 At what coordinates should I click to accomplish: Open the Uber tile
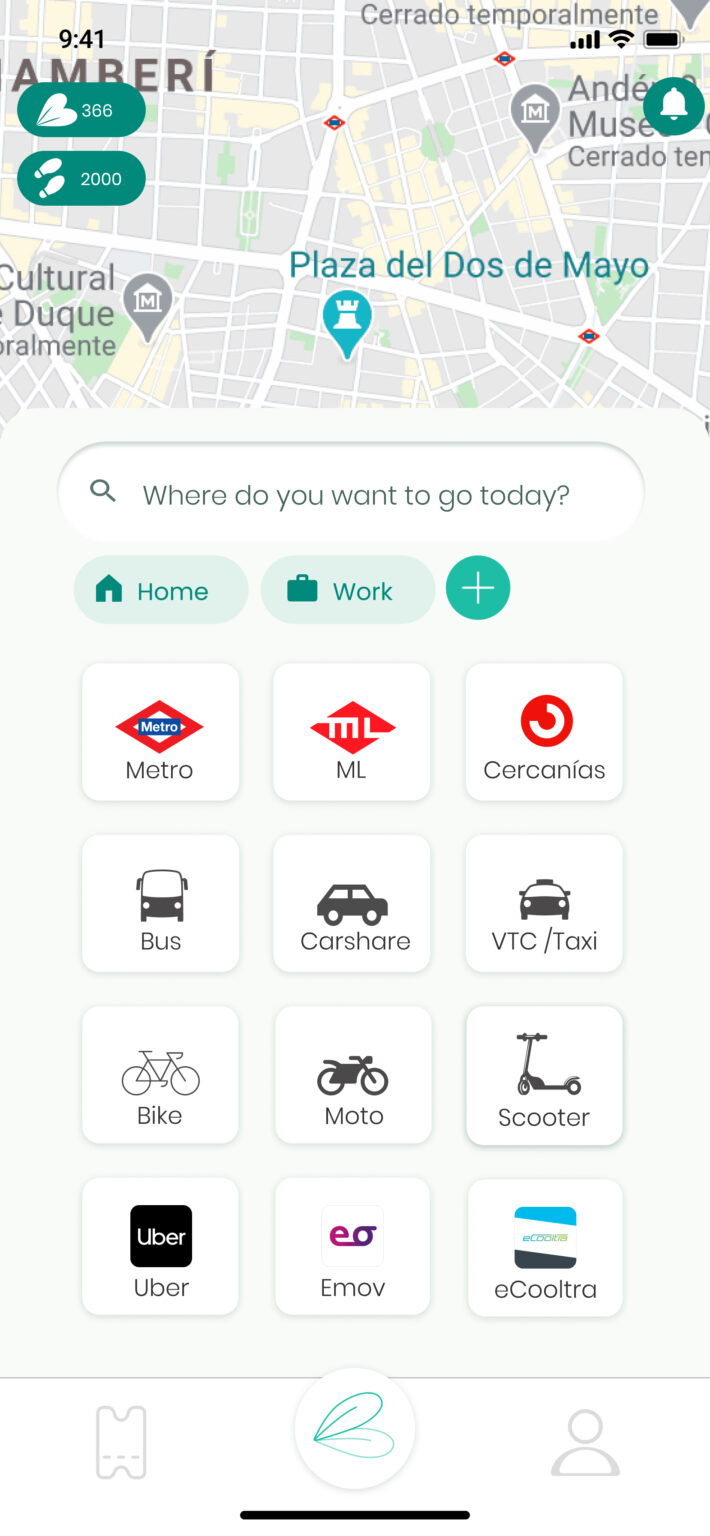[x=160, y=1246]
